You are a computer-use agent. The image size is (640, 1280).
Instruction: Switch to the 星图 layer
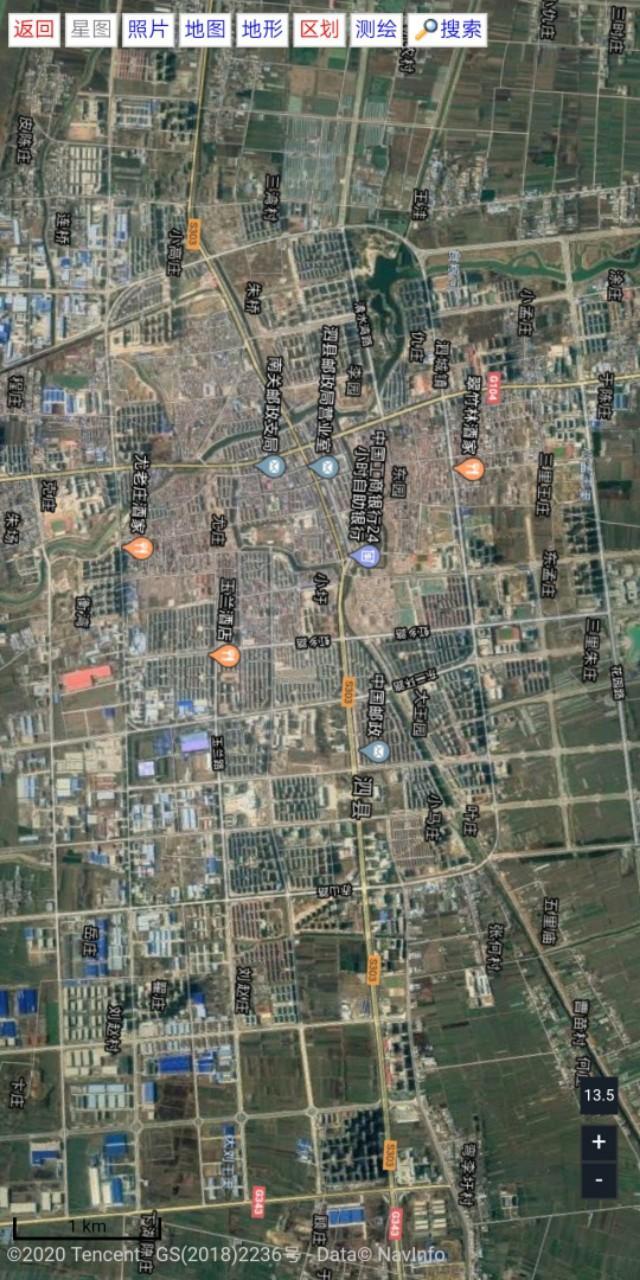(x=91, y=30)
